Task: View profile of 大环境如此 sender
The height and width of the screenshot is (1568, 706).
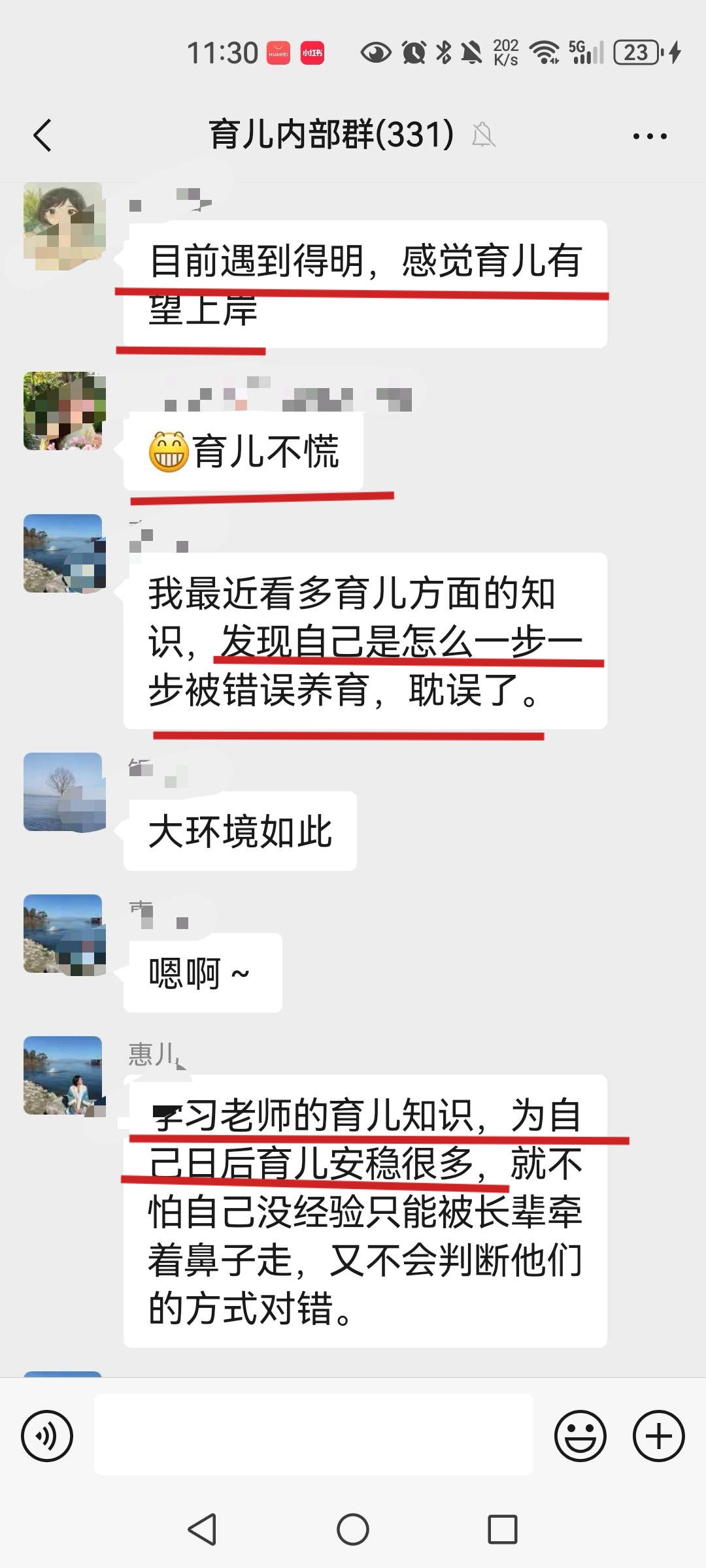Action: click(63, 792)
